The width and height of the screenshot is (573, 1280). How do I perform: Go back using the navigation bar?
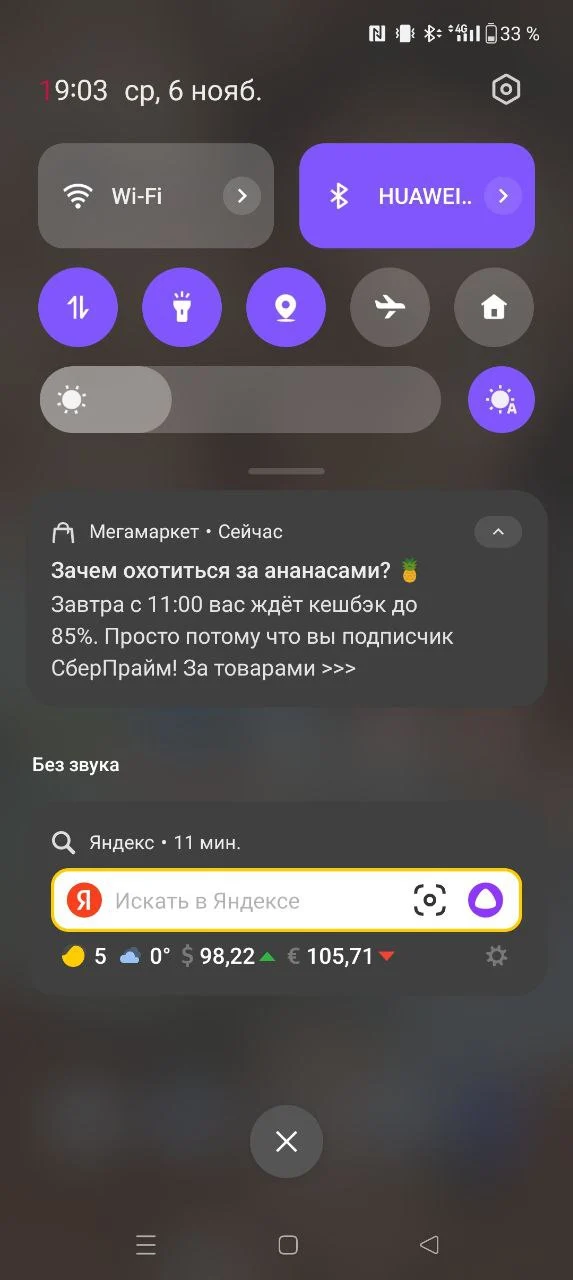click(x=429, y=1245)
